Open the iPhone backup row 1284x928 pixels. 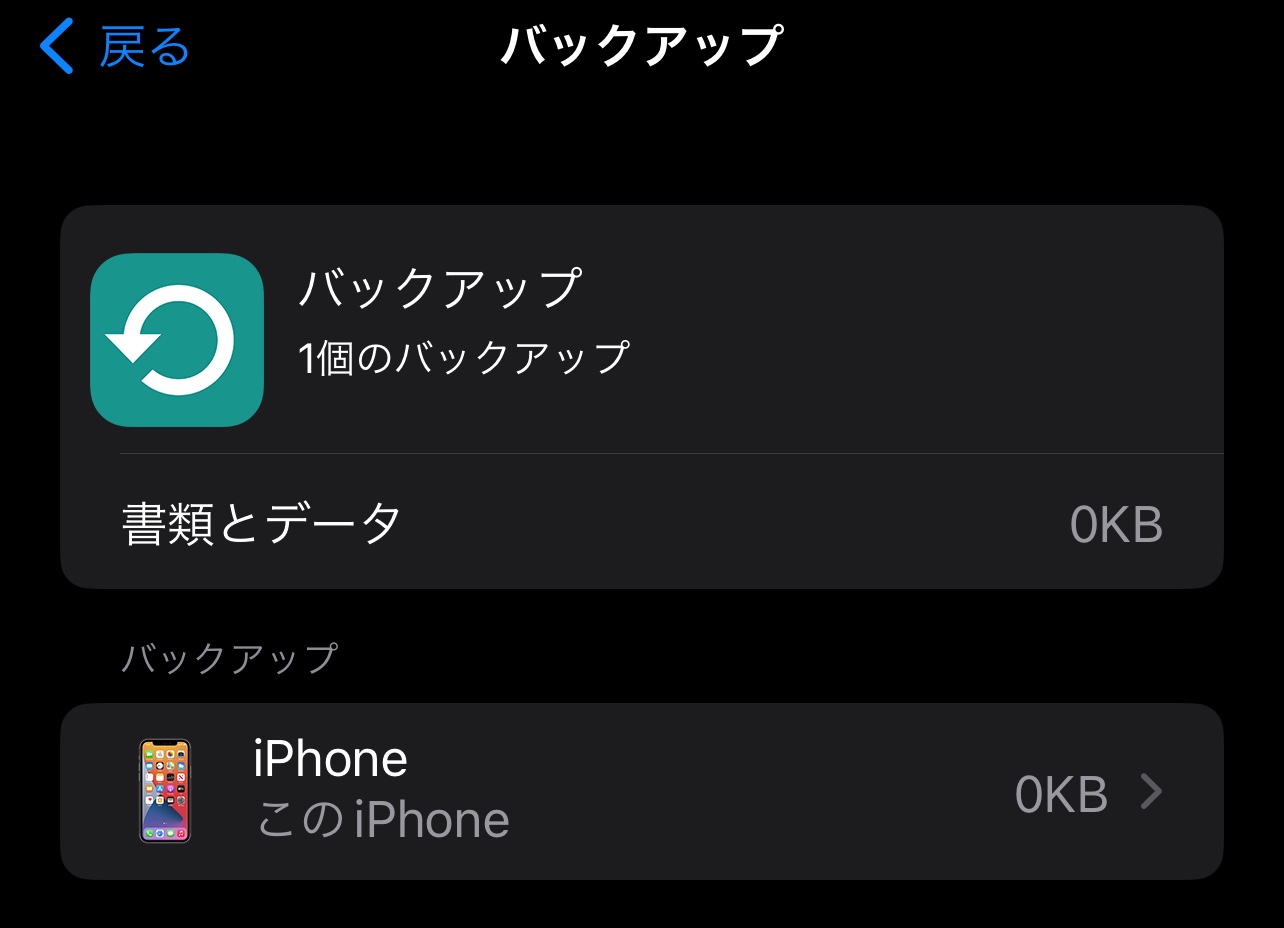640,792
